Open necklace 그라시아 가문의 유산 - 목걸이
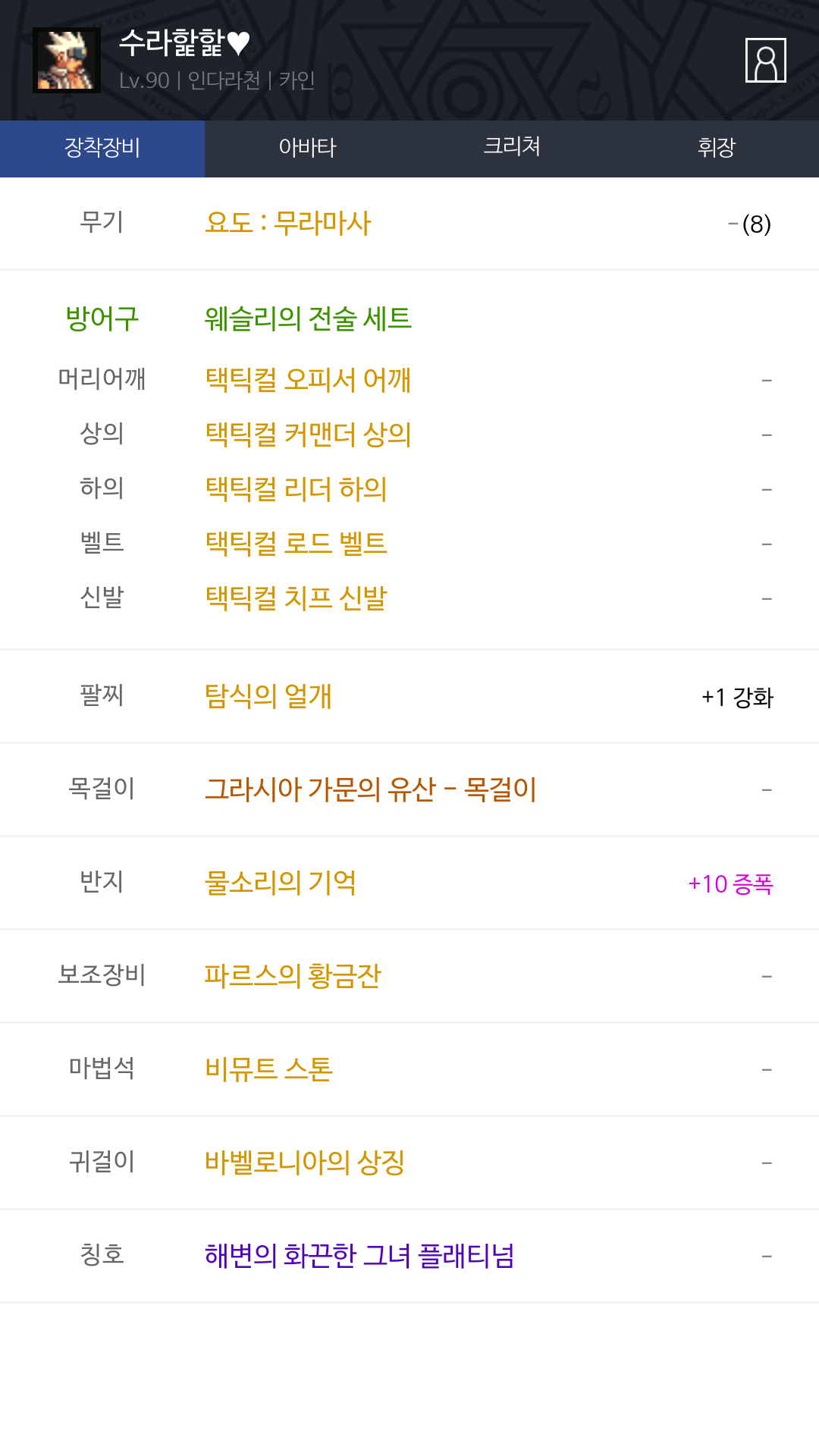The width and height of the screenshot is (819, 1456). click(371, 789)
